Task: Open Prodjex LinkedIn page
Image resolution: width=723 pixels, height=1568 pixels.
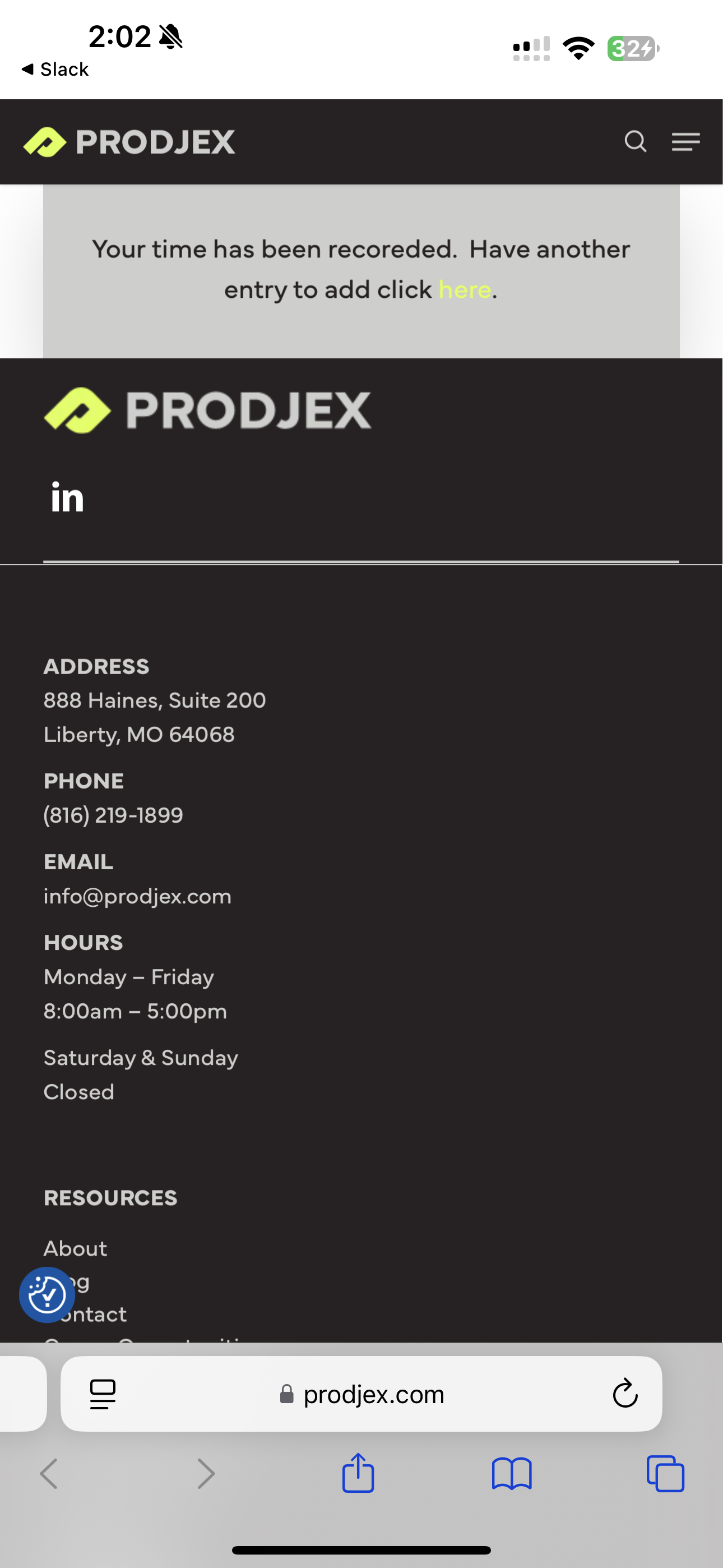Action: click(x=67, y=497)
